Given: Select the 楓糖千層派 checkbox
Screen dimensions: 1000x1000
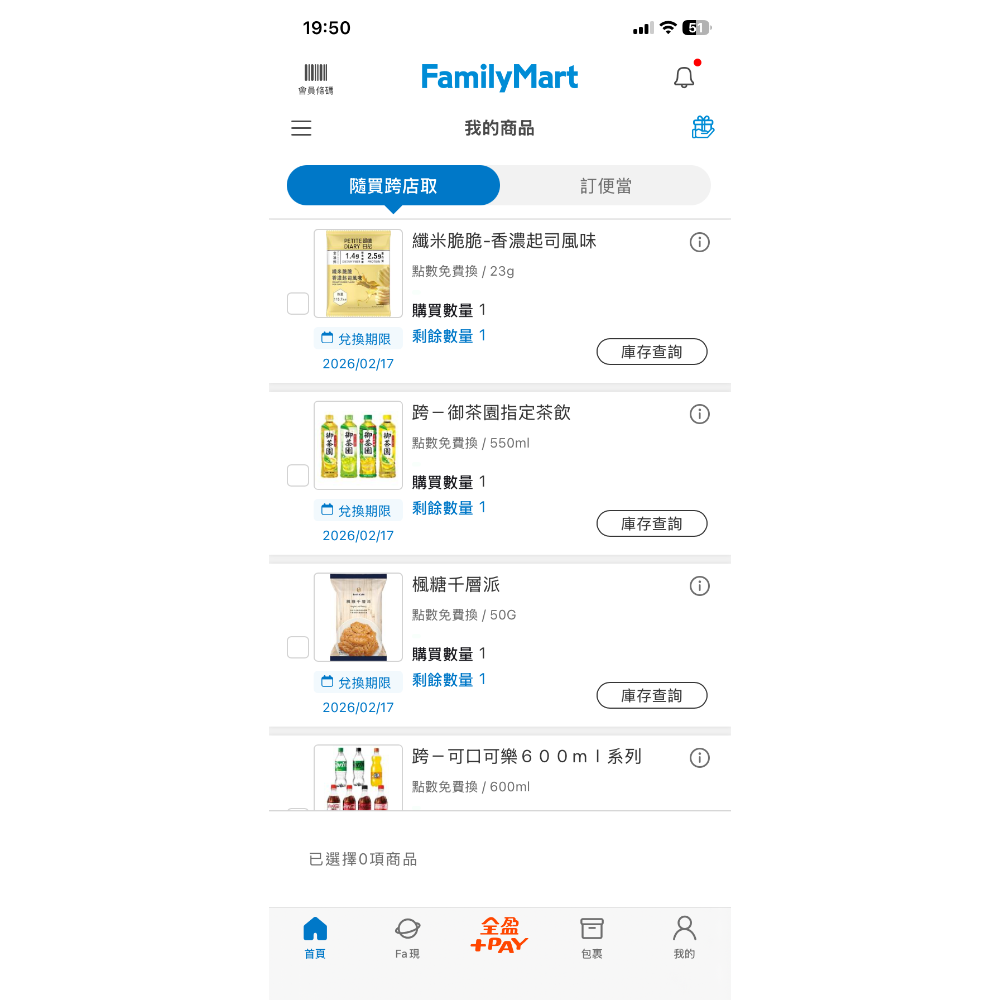Looking at the screenshot, I should [x=298, y=647].
